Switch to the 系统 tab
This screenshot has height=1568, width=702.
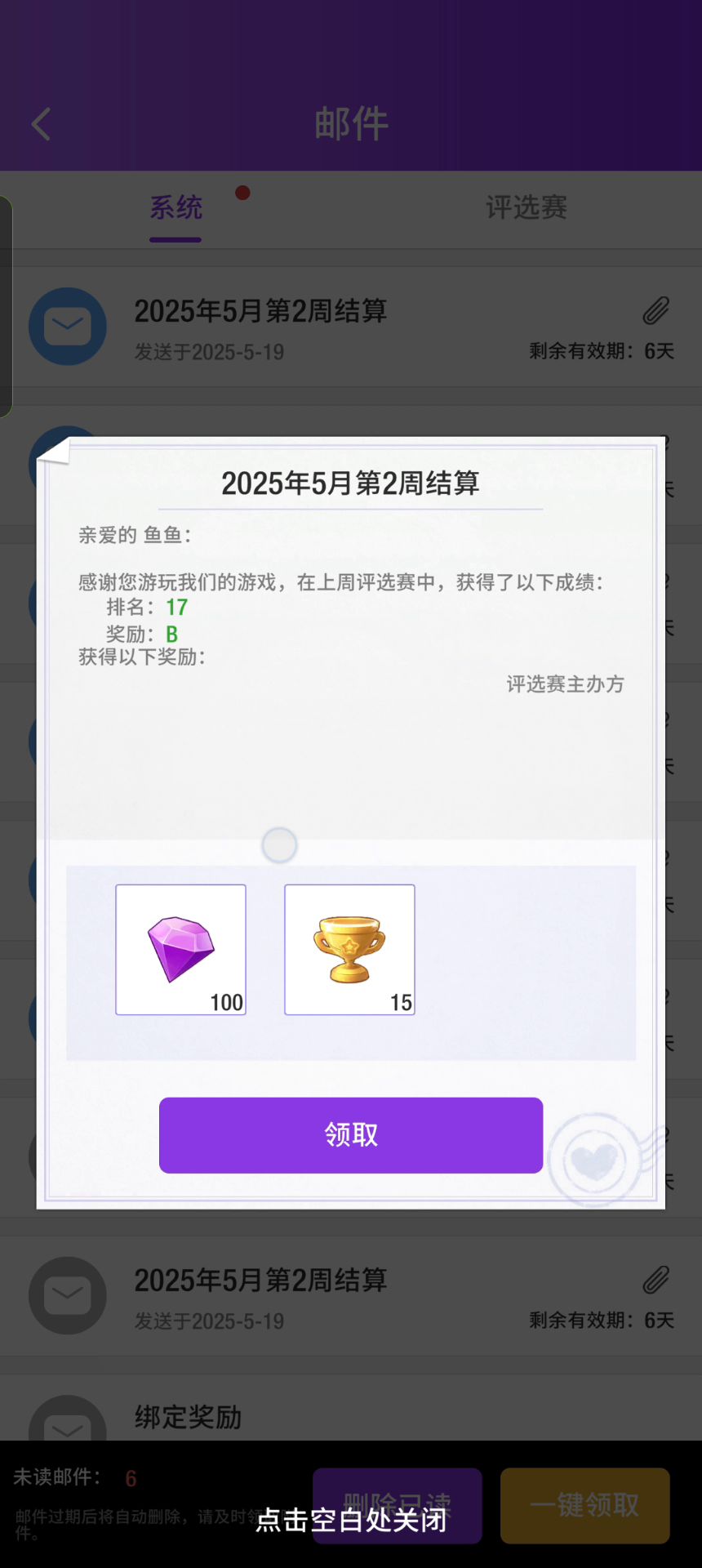pyautogui.click(x=175, y=207)
